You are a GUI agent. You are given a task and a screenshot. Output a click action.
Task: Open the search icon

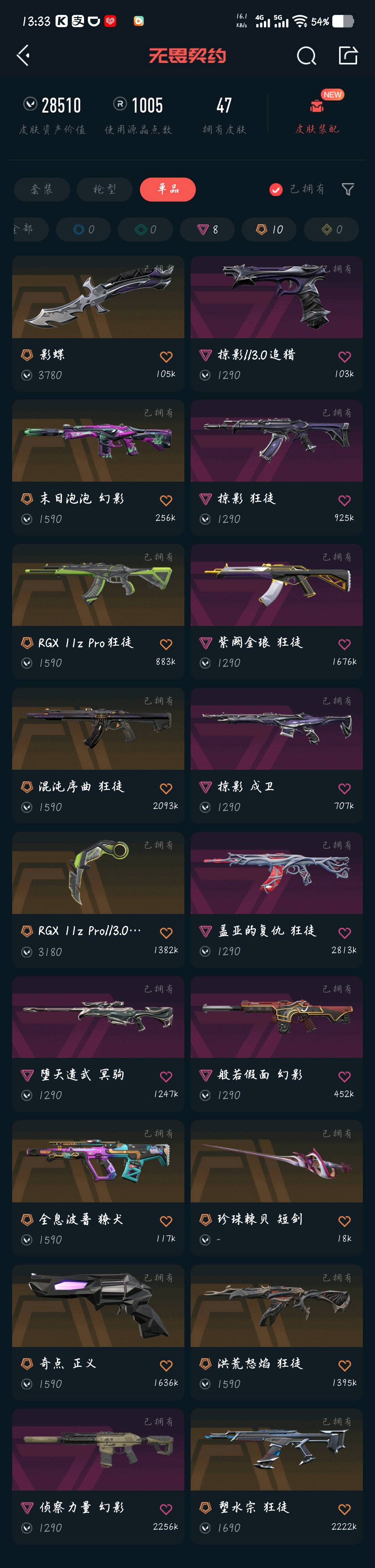point(306,56)
